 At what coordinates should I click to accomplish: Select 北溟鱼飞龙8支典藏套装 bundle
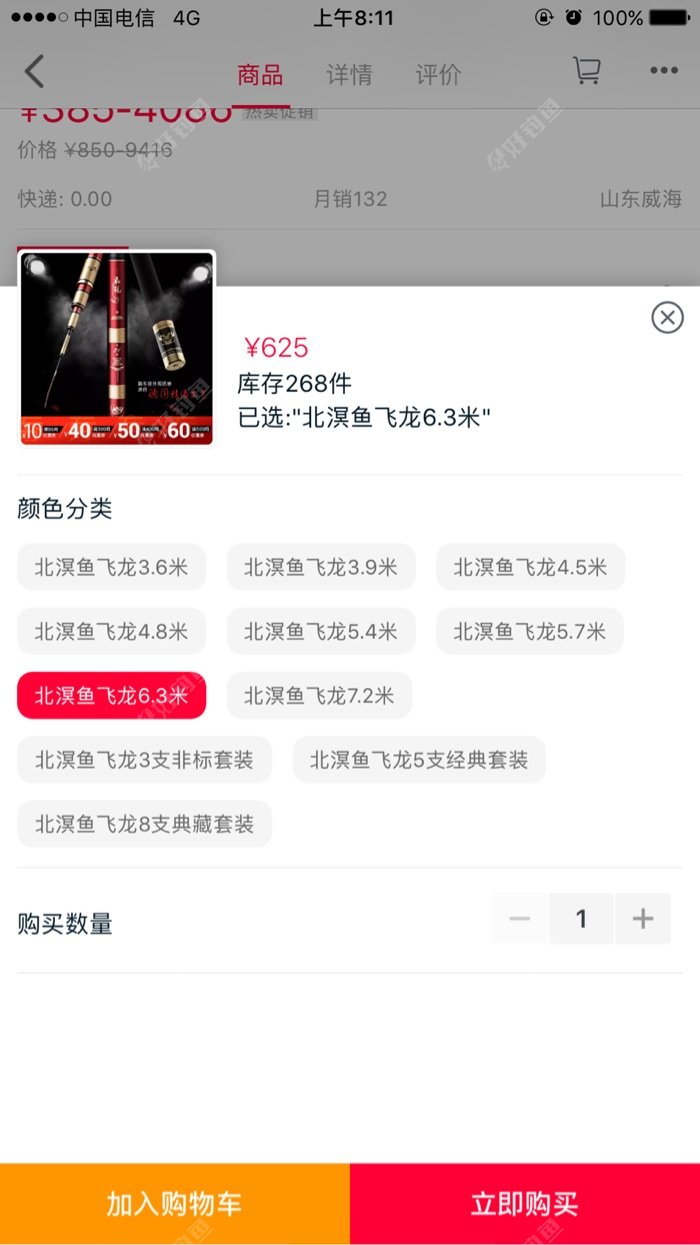pos(144,824)
